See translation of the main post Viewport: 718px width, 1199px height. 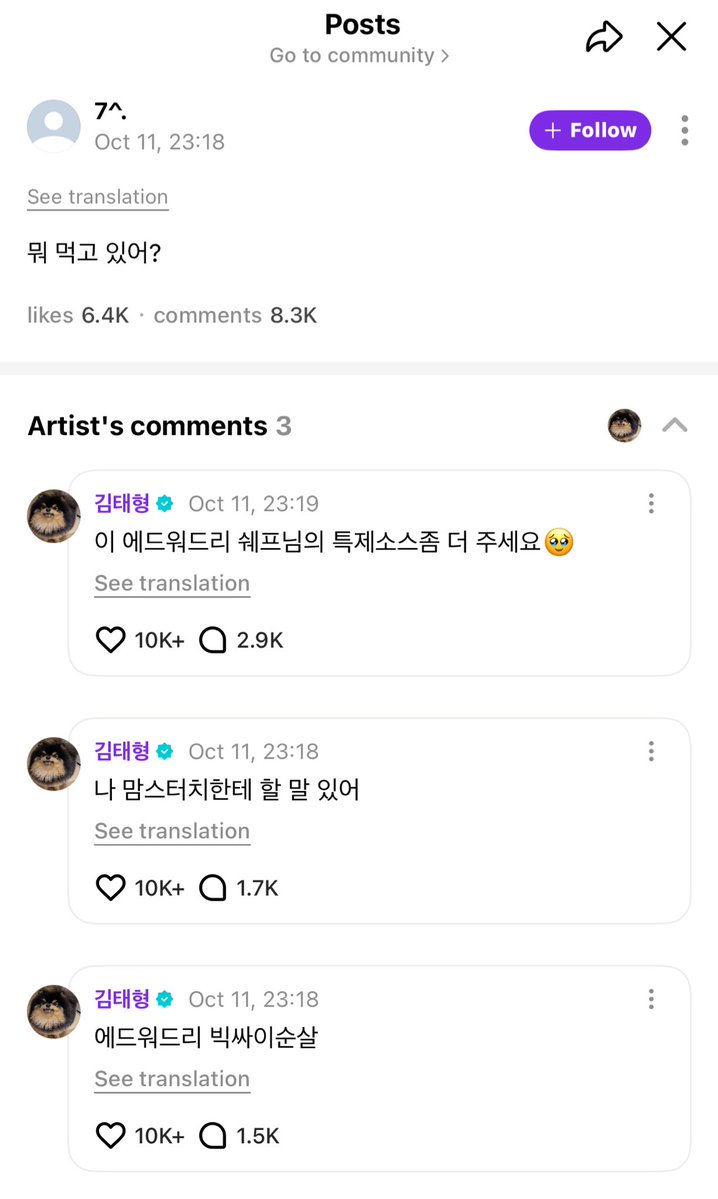tap(97, 197)
